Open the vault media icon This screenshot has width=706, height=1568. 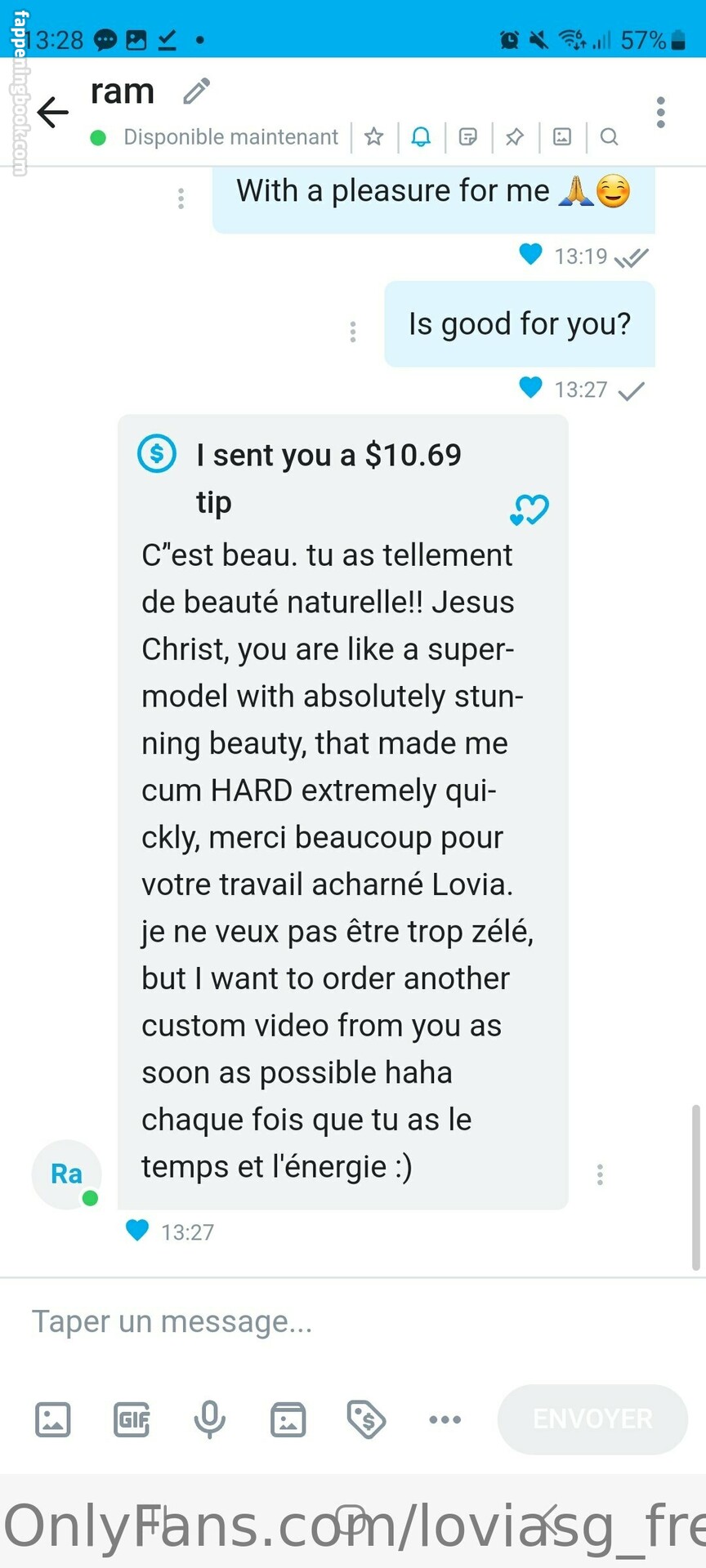click(x=288, y=1419)
